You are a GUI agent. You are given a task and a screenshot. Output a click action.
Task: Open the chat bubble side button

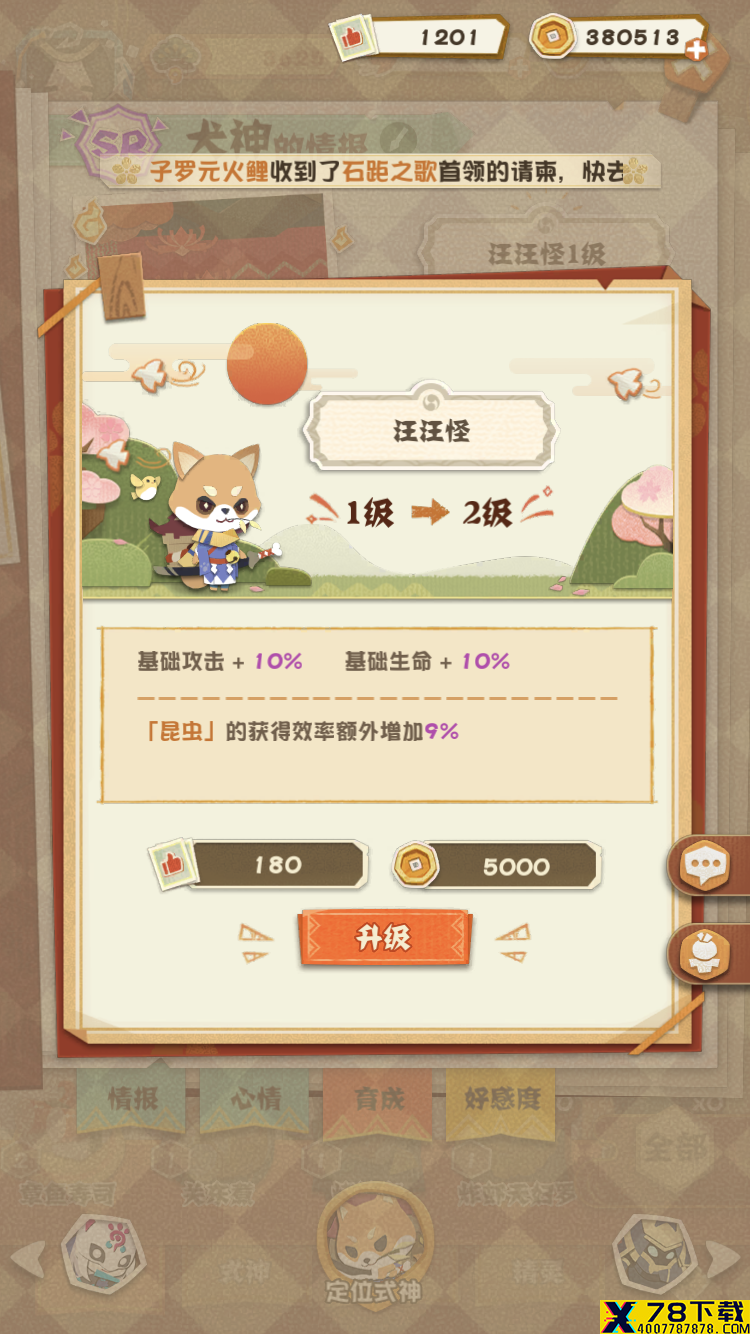point(708,866)
